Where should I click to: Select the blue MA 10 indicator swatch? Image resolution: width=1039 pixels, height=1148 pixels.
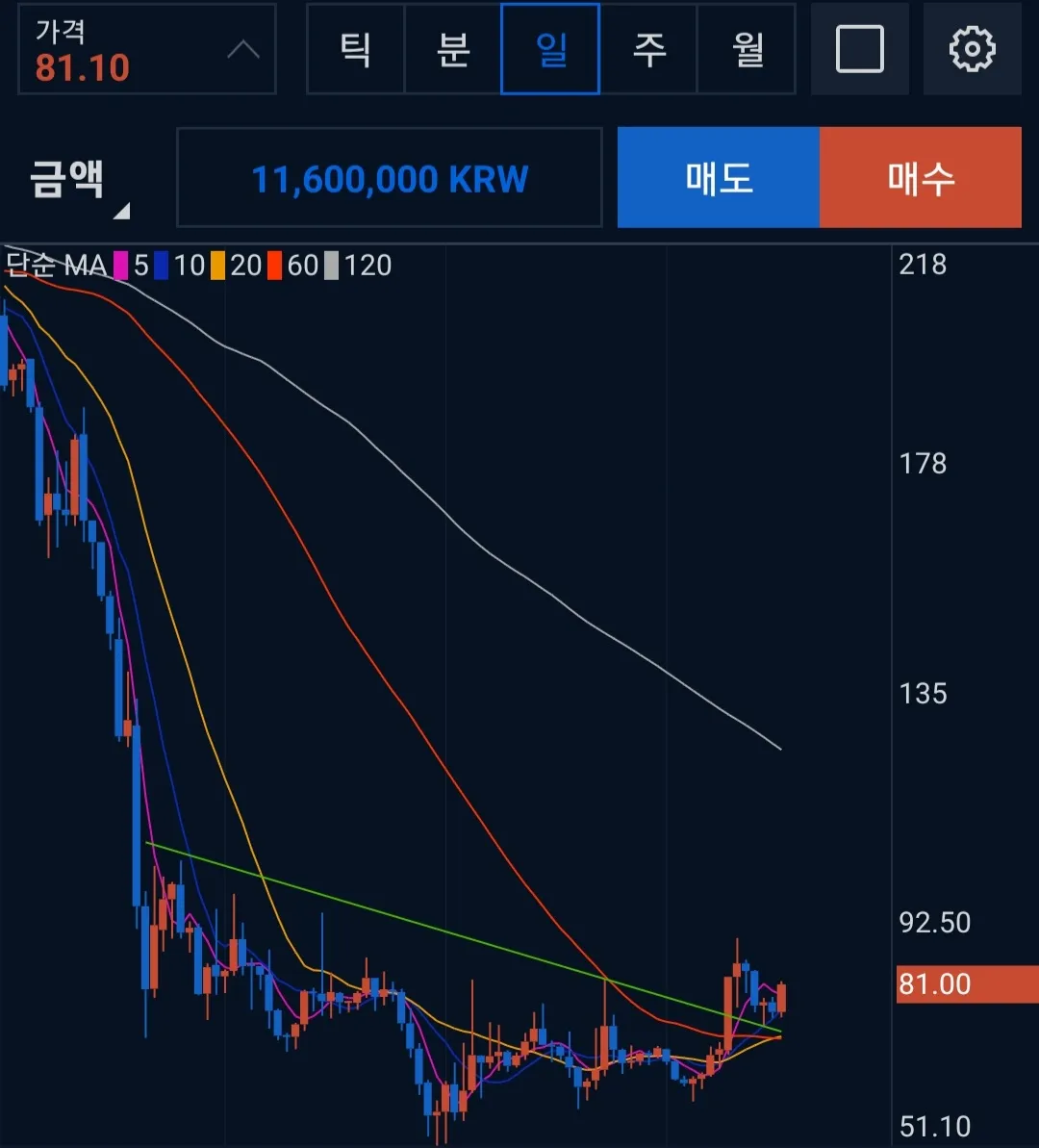(160, 266)
